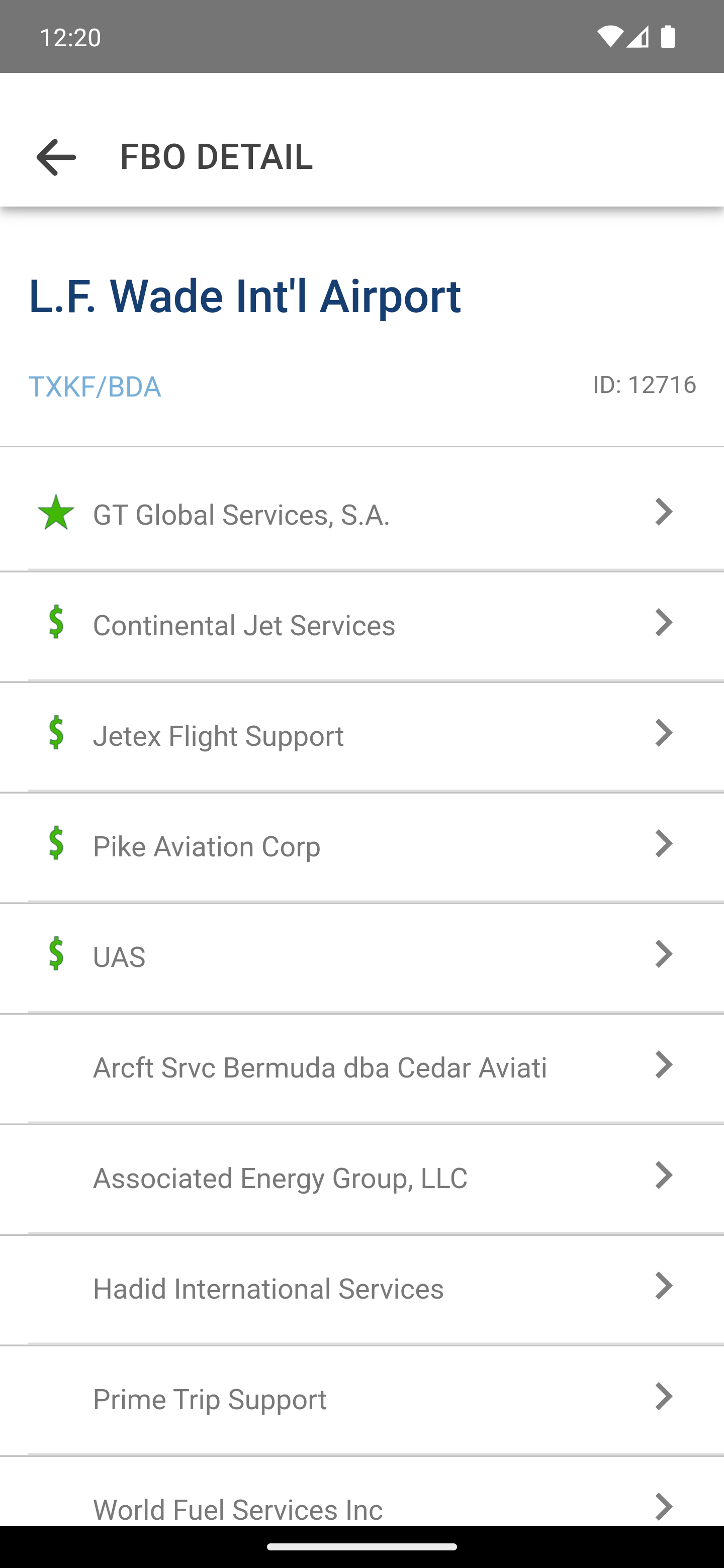This screenshot has width=724, height=1568.
Task: Select Jetex Flight Support
Action: (x=361, y=736)
